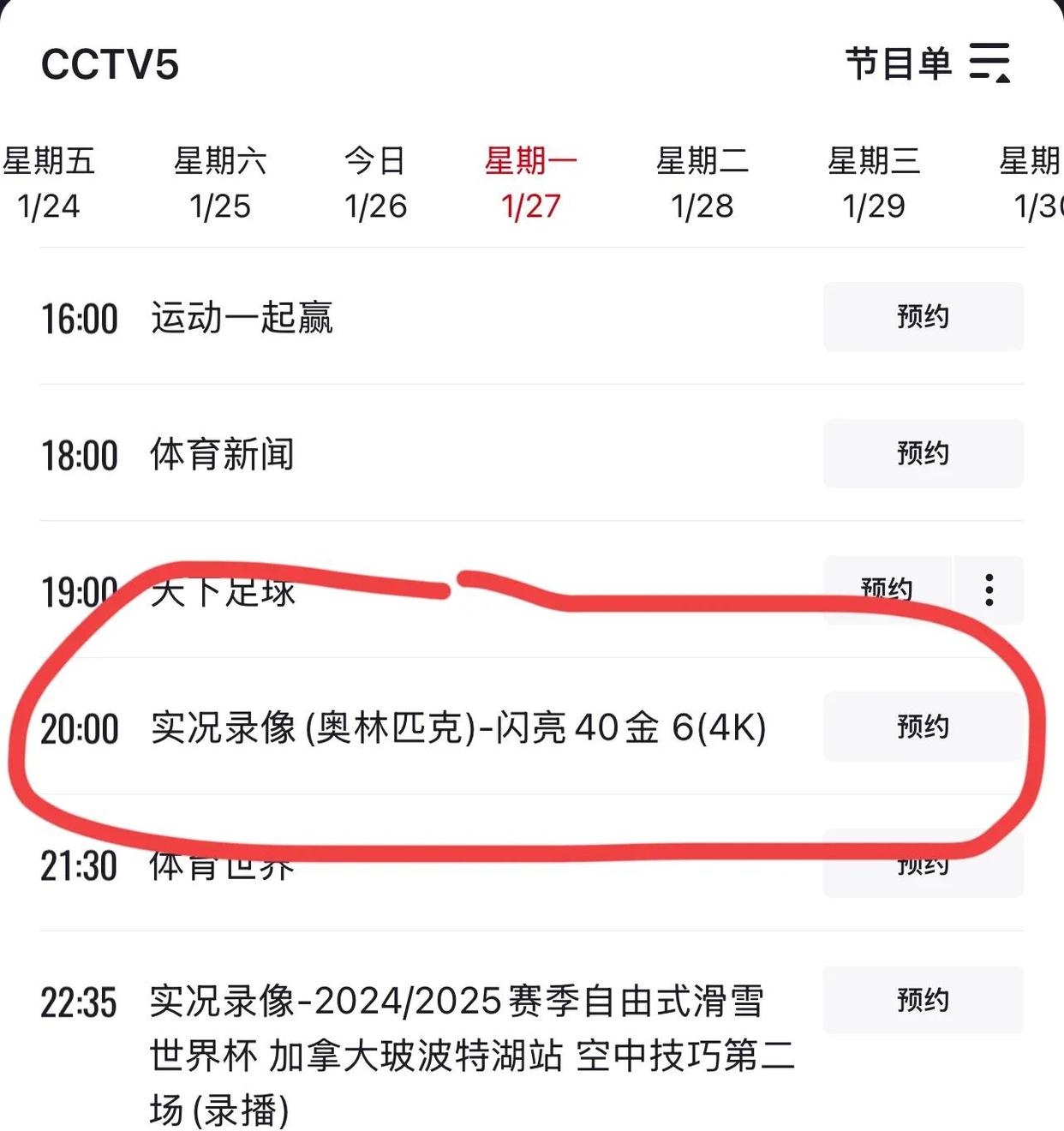Open the partially visible 1/30 day tab

point(1032,183)
